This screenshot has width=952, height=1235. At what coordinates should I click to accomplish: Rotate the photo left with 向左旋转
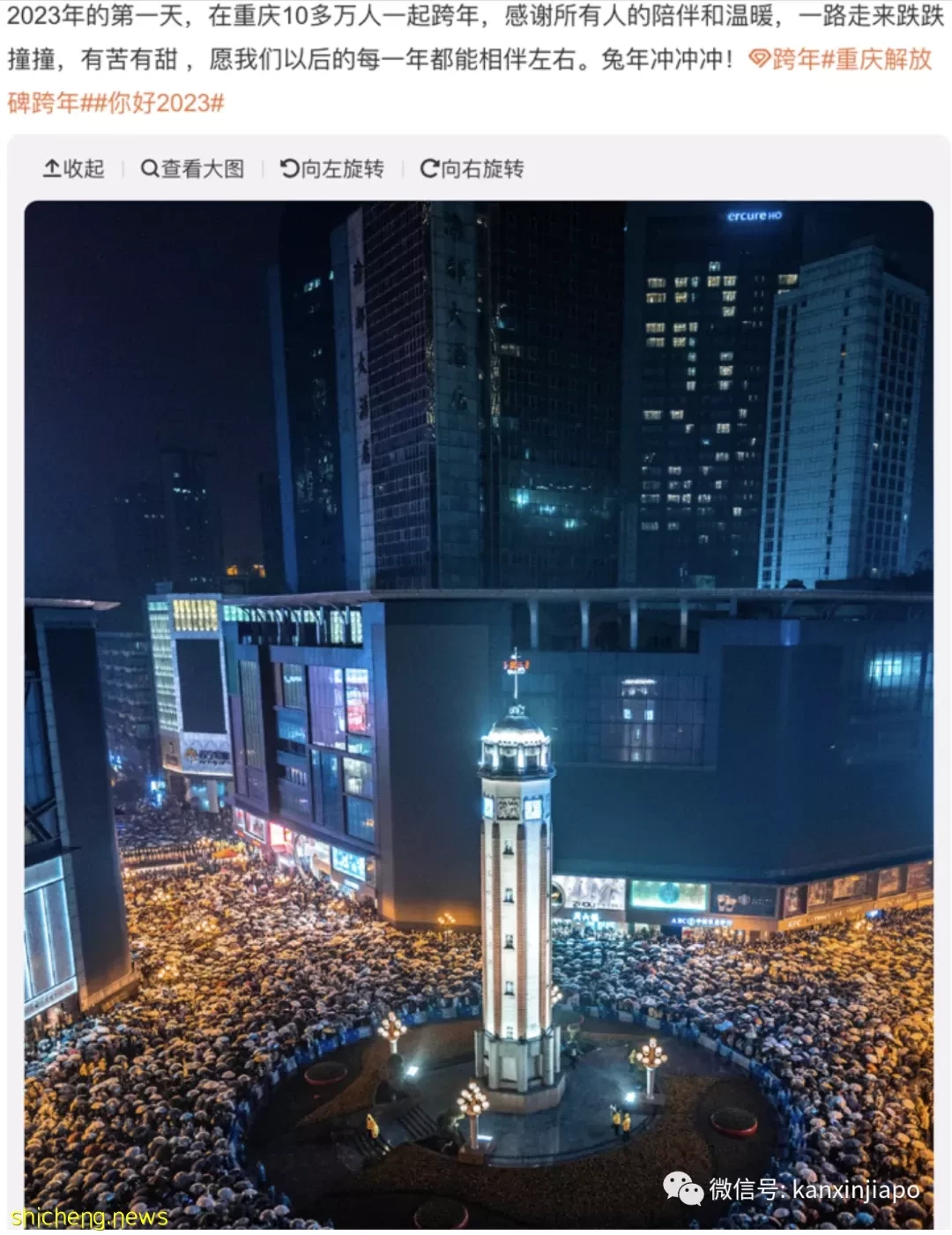click(x=332, y=168)
